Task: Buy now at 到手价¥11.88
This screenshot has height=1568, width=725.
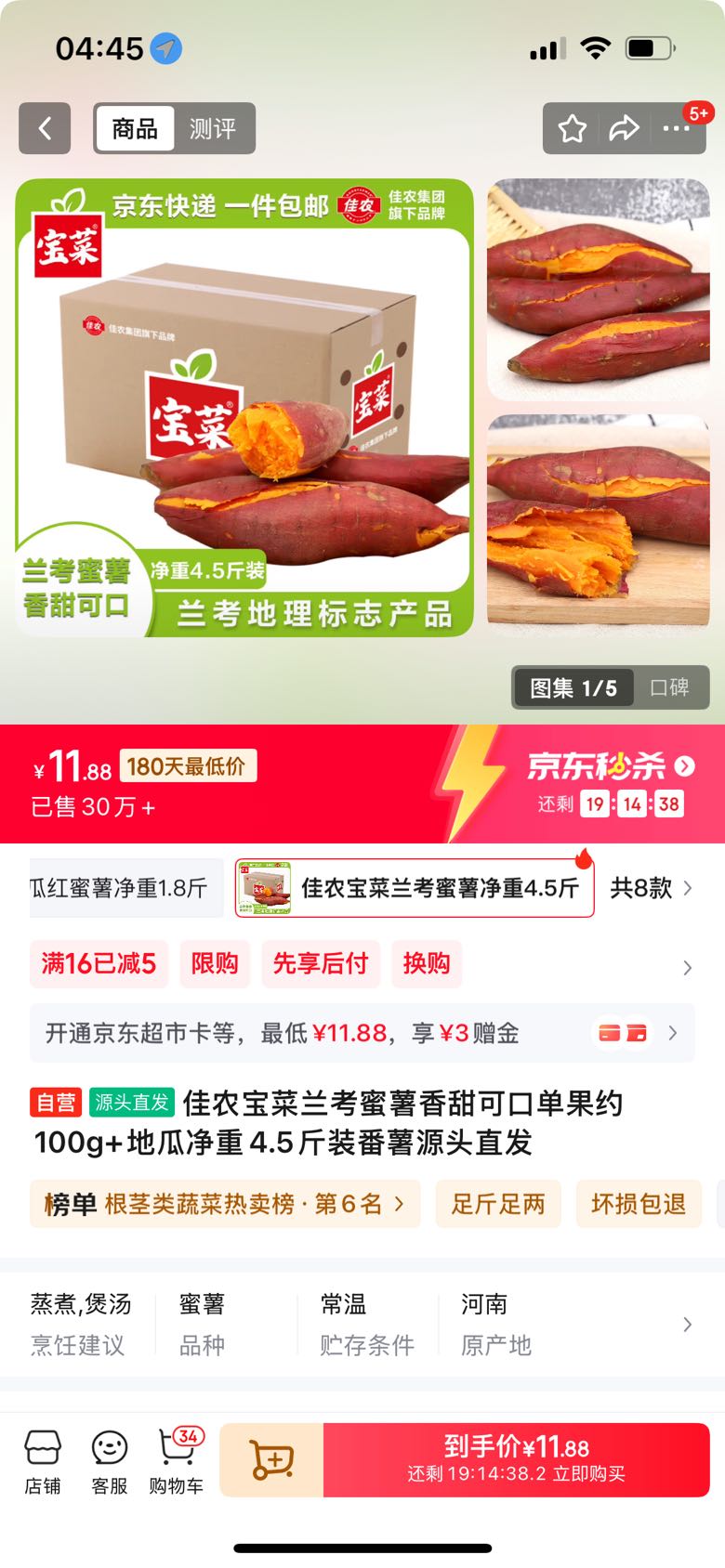Action: [x=516, y=1460]
